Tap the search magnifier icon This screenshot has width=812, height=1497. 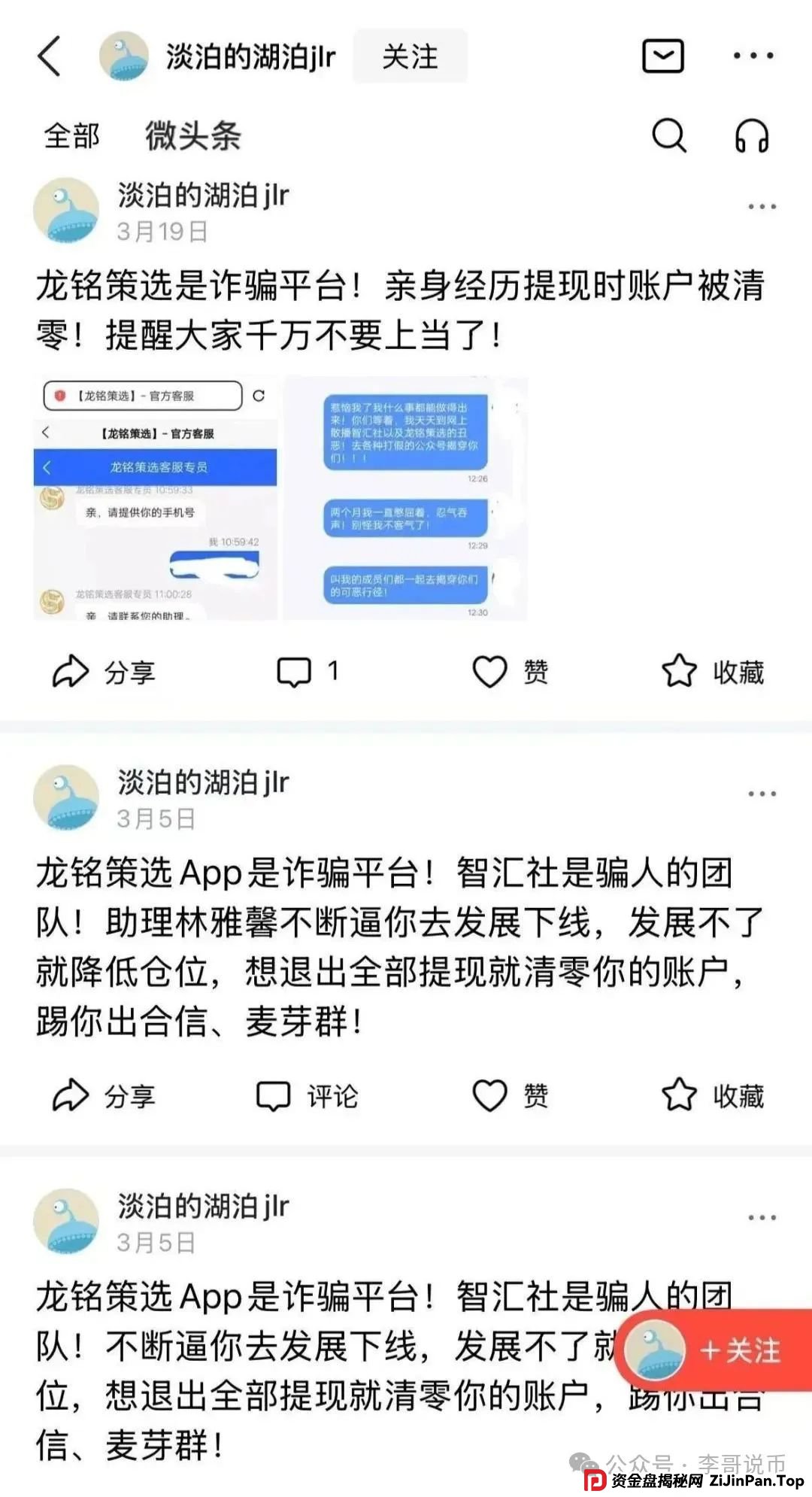coord(668,137)
